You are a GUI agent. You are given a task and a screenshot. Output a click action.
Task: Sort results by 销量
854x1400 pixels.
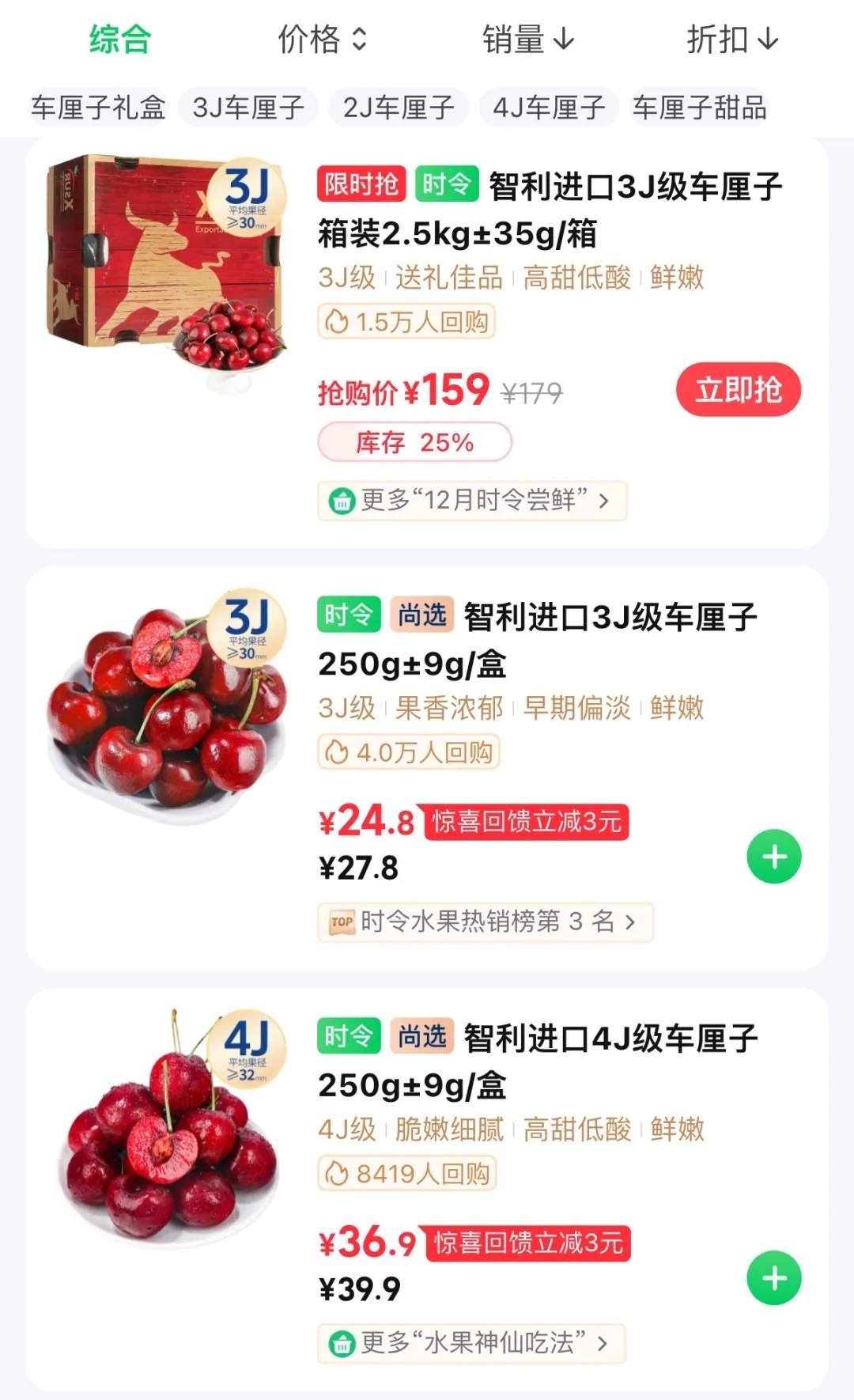pos(527,40)
